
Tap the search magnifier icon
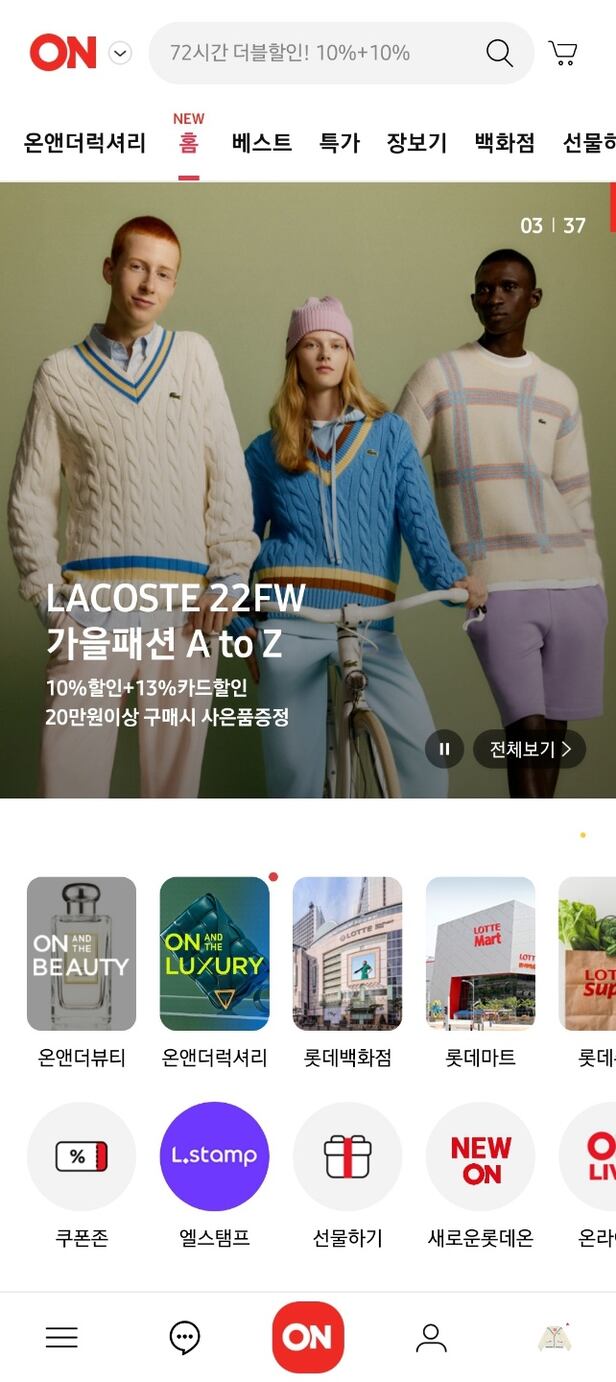(499, 53)
